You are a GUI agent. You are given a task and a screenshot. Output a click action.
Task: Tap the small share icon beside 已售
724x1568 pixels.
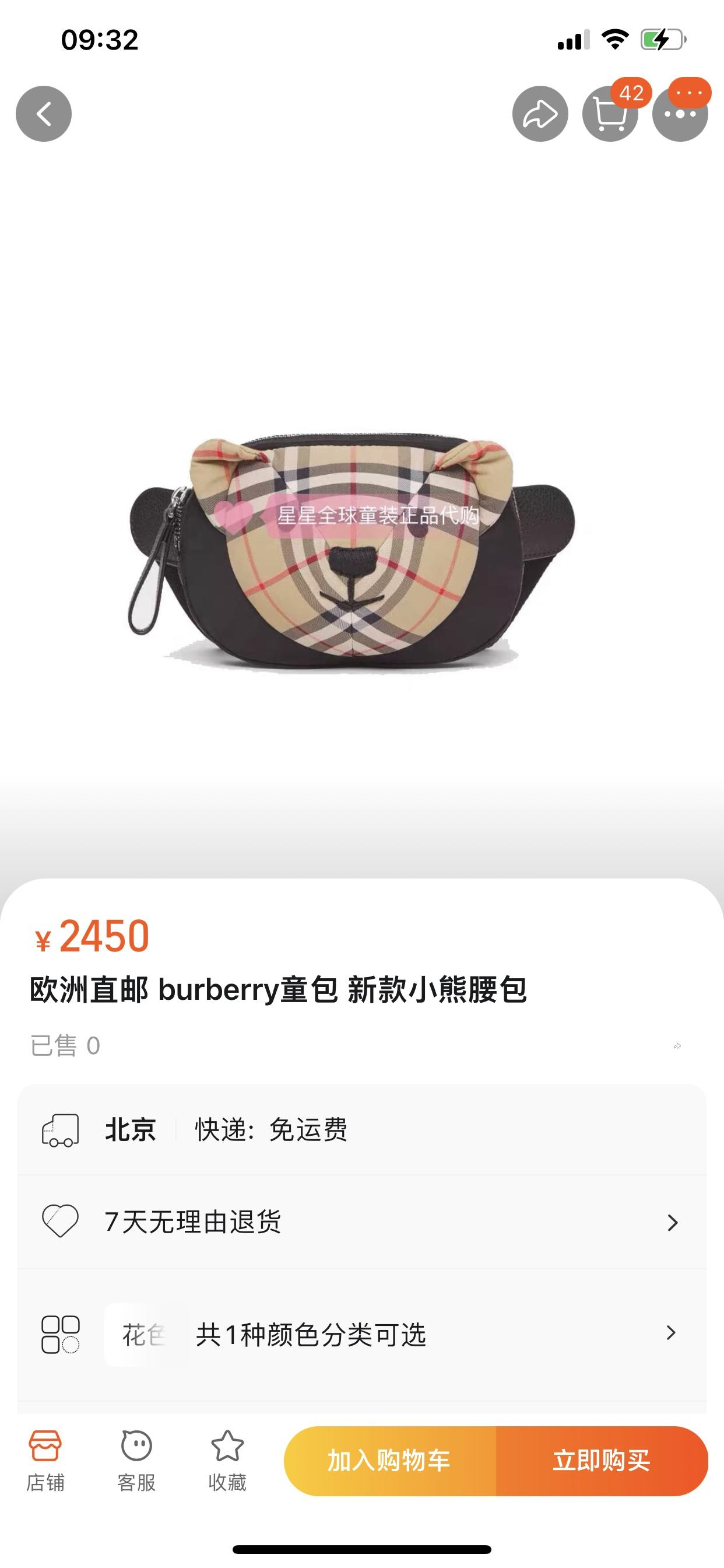coord(677,1046)
